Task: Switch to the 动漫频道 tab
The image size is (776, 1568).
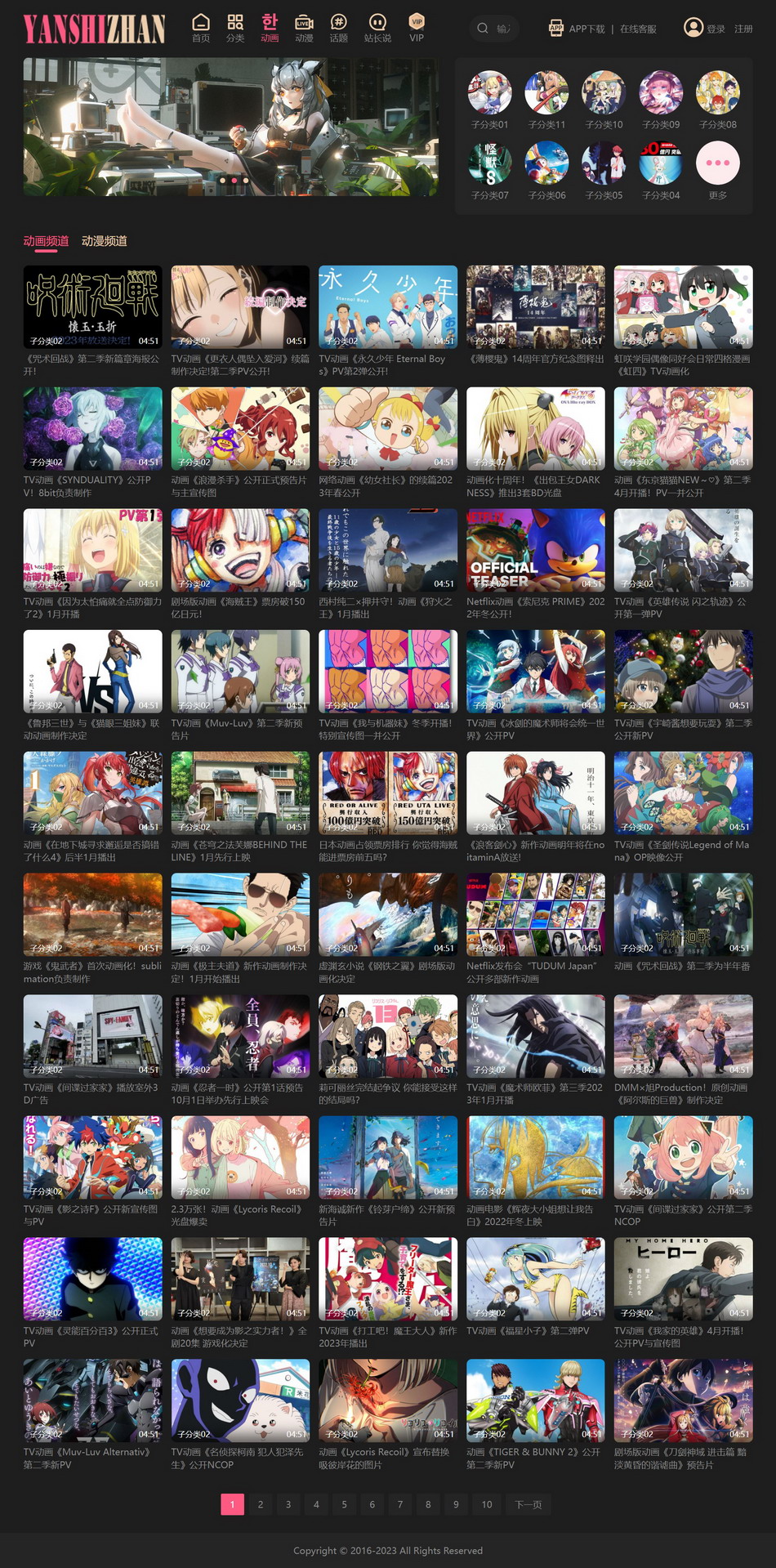Action: coord(104,241)
